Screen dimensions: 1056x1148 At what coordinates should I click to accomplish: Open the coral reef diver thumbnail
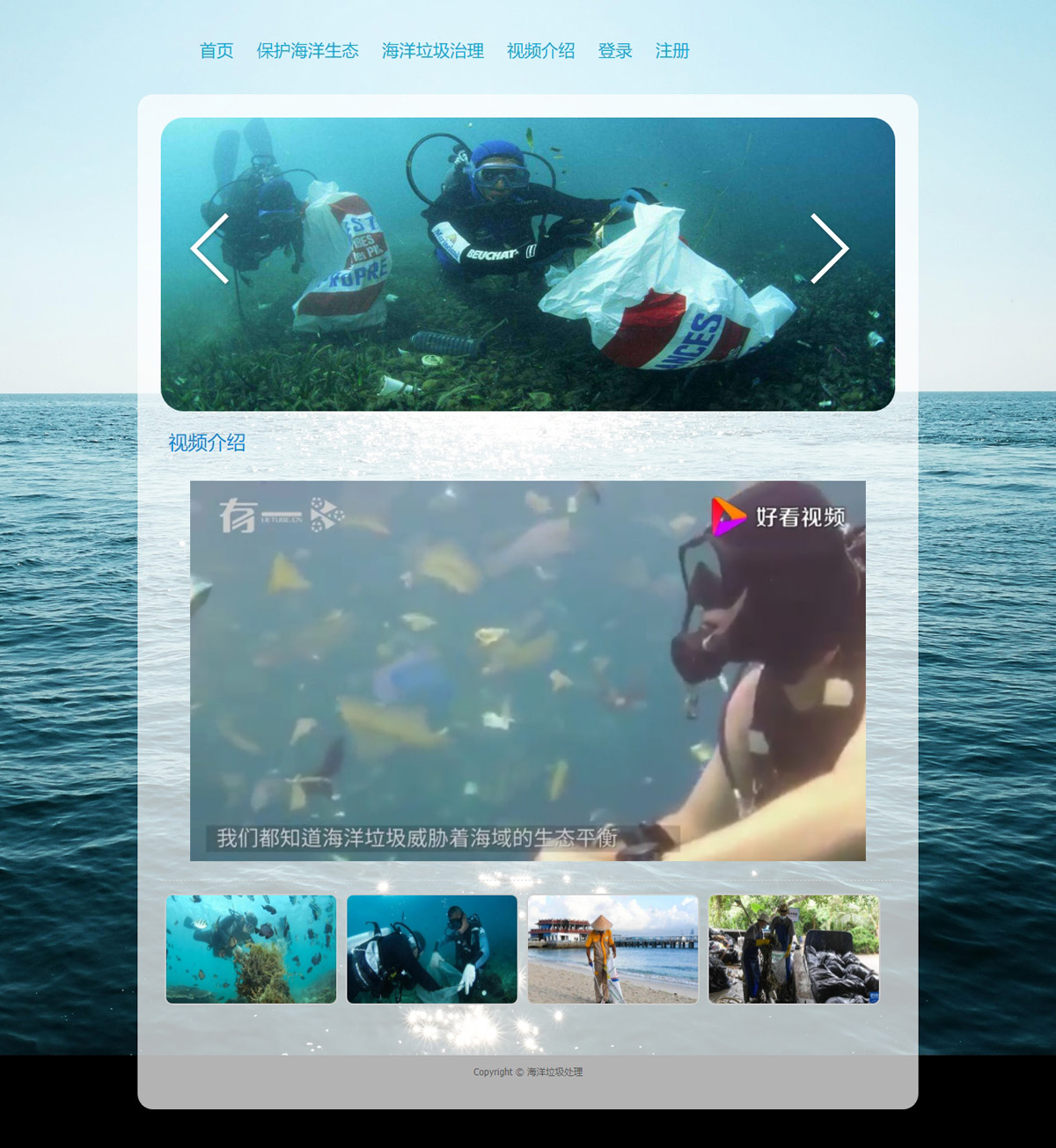click(251, 949)
